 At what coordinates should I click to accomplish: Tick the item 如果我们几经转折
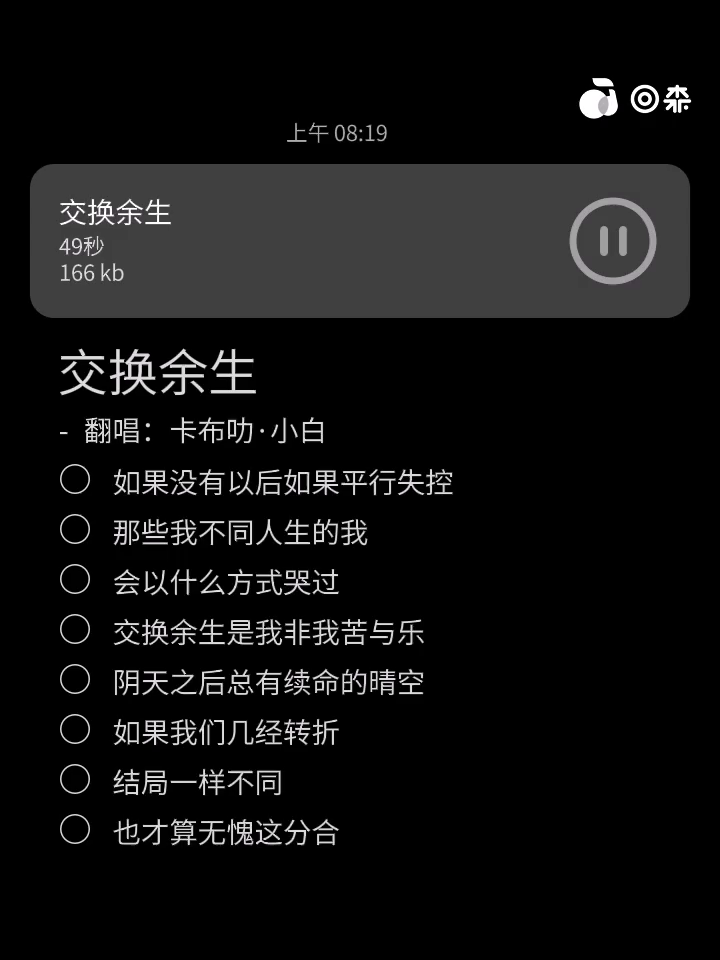tap(75, 730)
